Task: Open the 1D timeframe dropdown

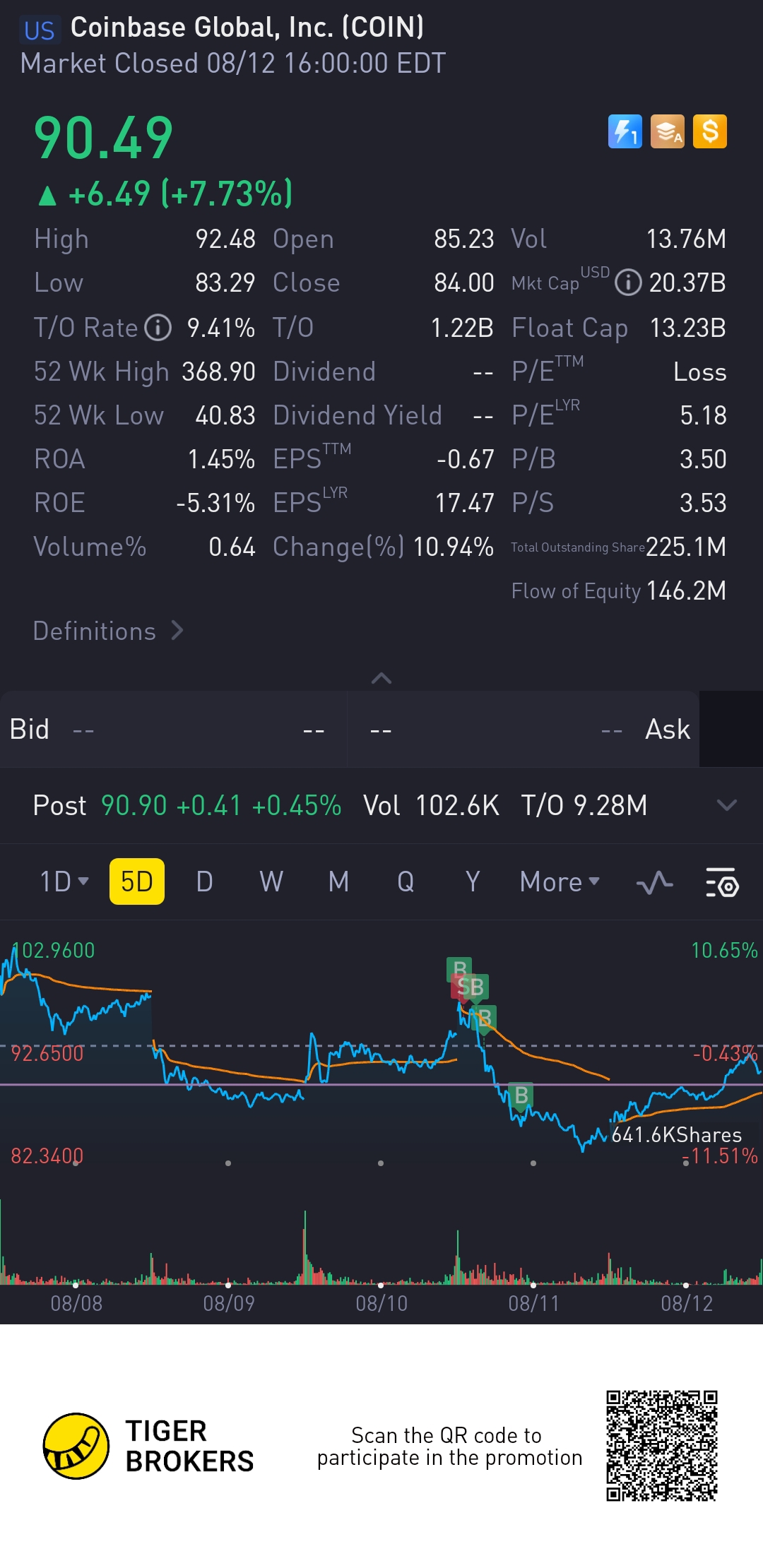Action: 64,881
